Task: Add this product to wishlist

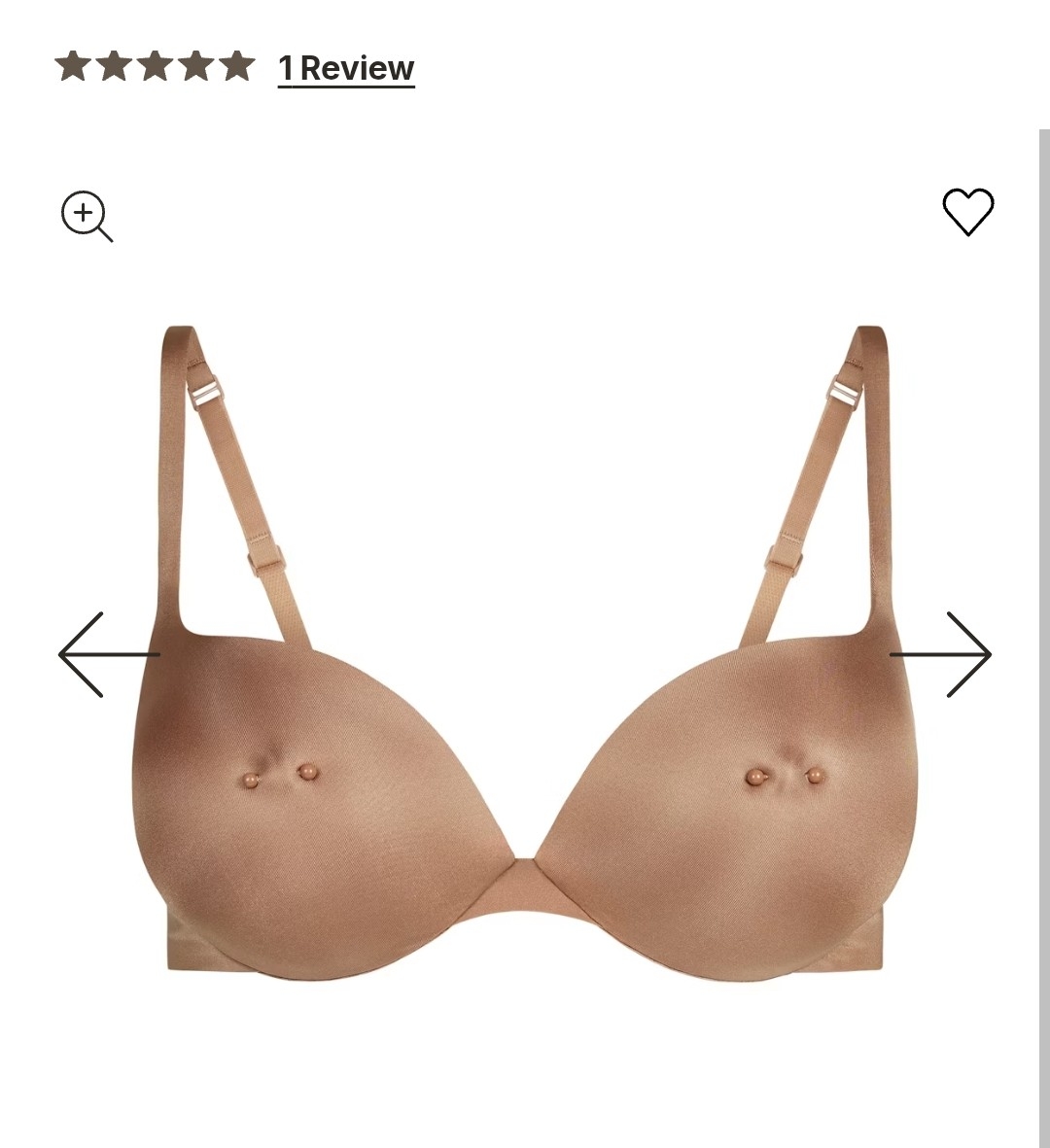Action: (x=967, y=212)
